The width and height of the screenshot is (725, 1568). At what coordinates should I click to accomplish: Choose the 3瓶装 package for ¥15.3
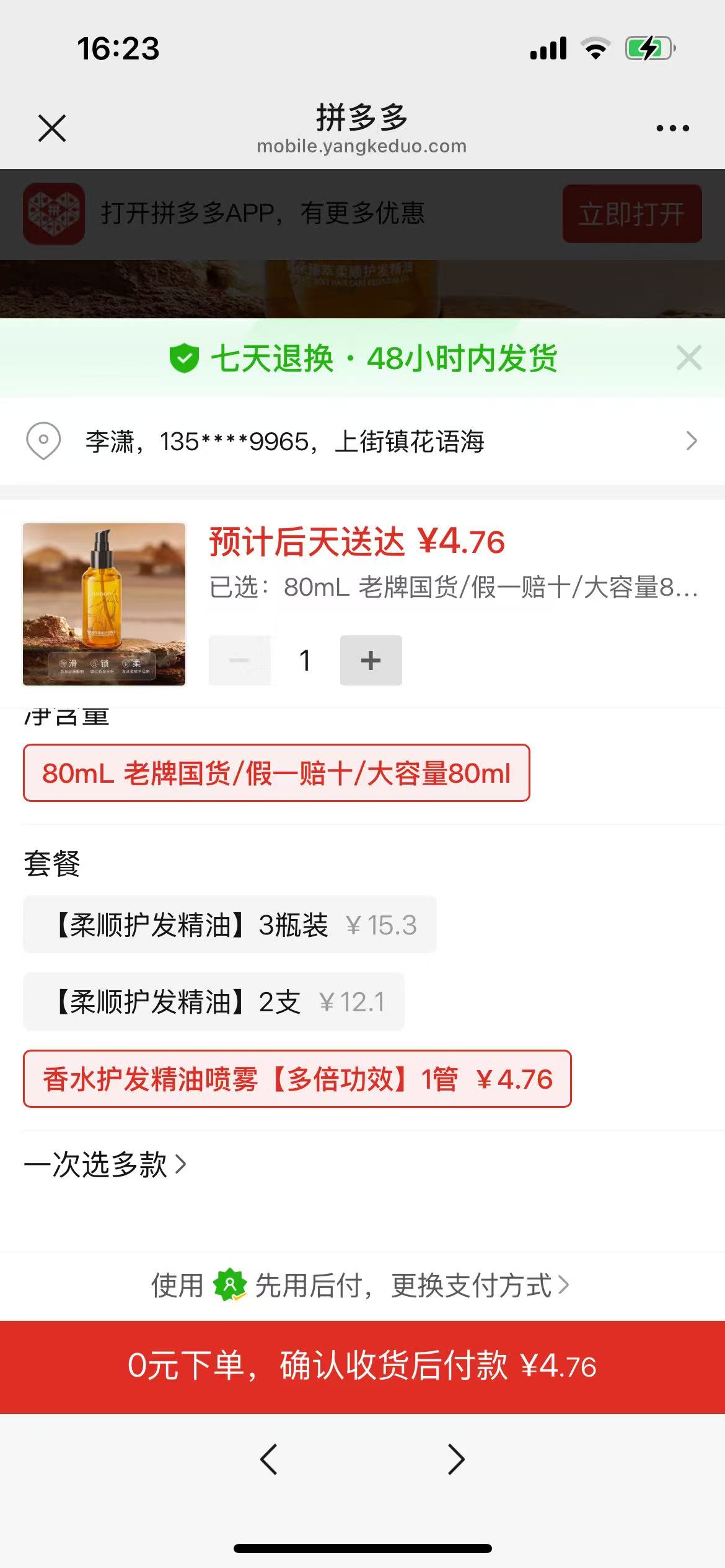click(x=230, y=925)
